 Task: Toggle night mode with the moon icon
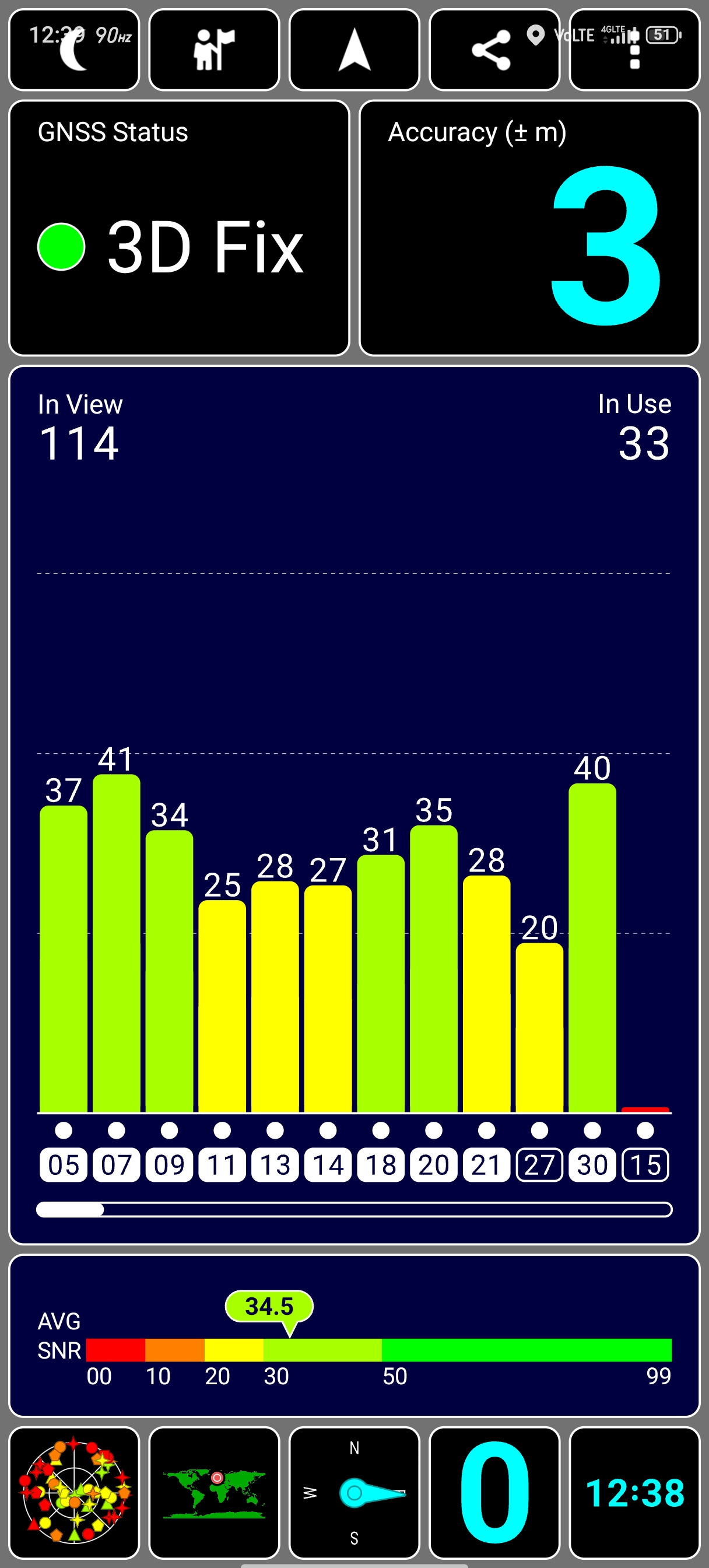point(73,51)
